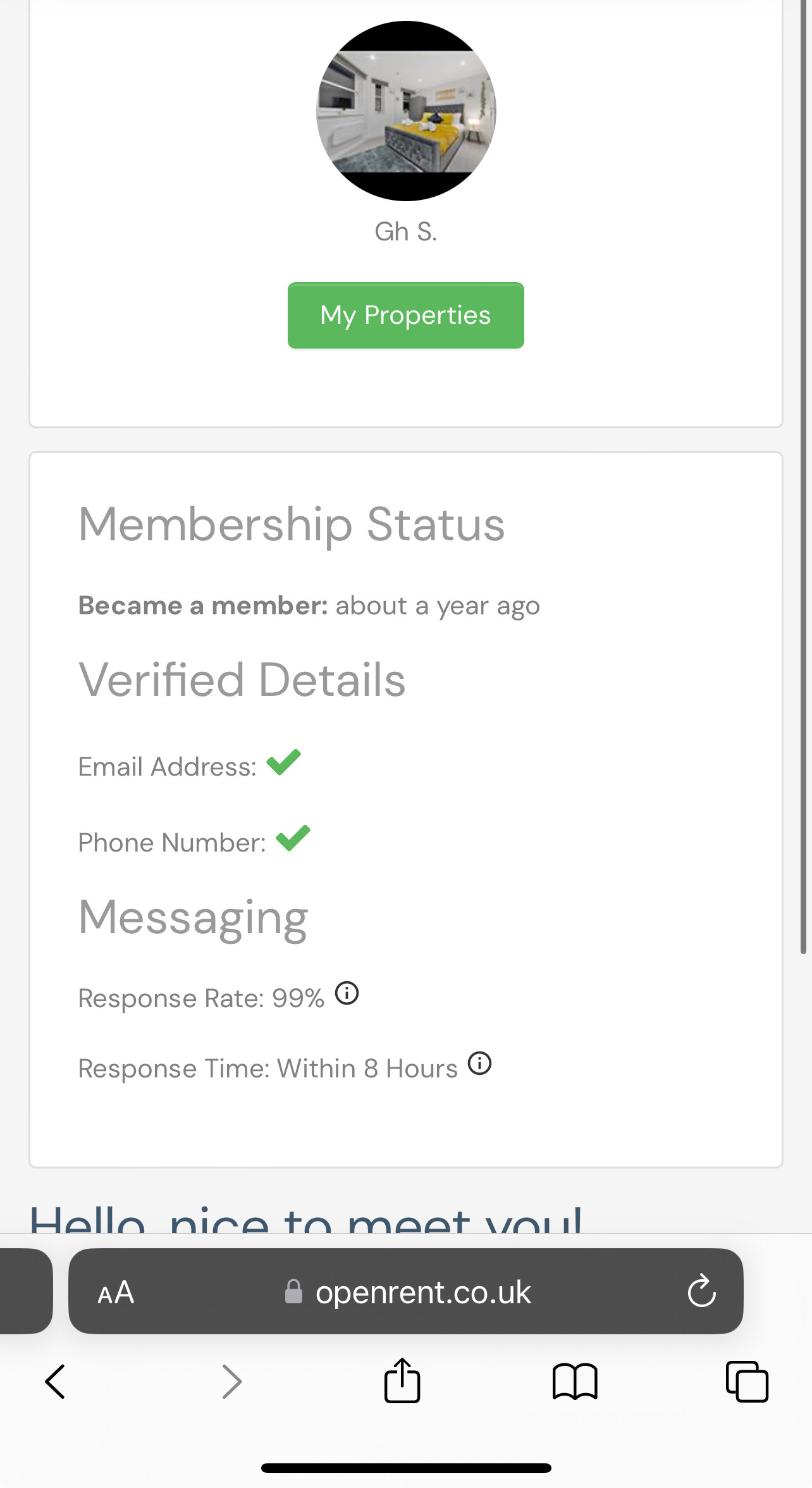Tap the openrent.co.uk address bar
This screenshot has width=812, height=1488.
point(406,1291)
